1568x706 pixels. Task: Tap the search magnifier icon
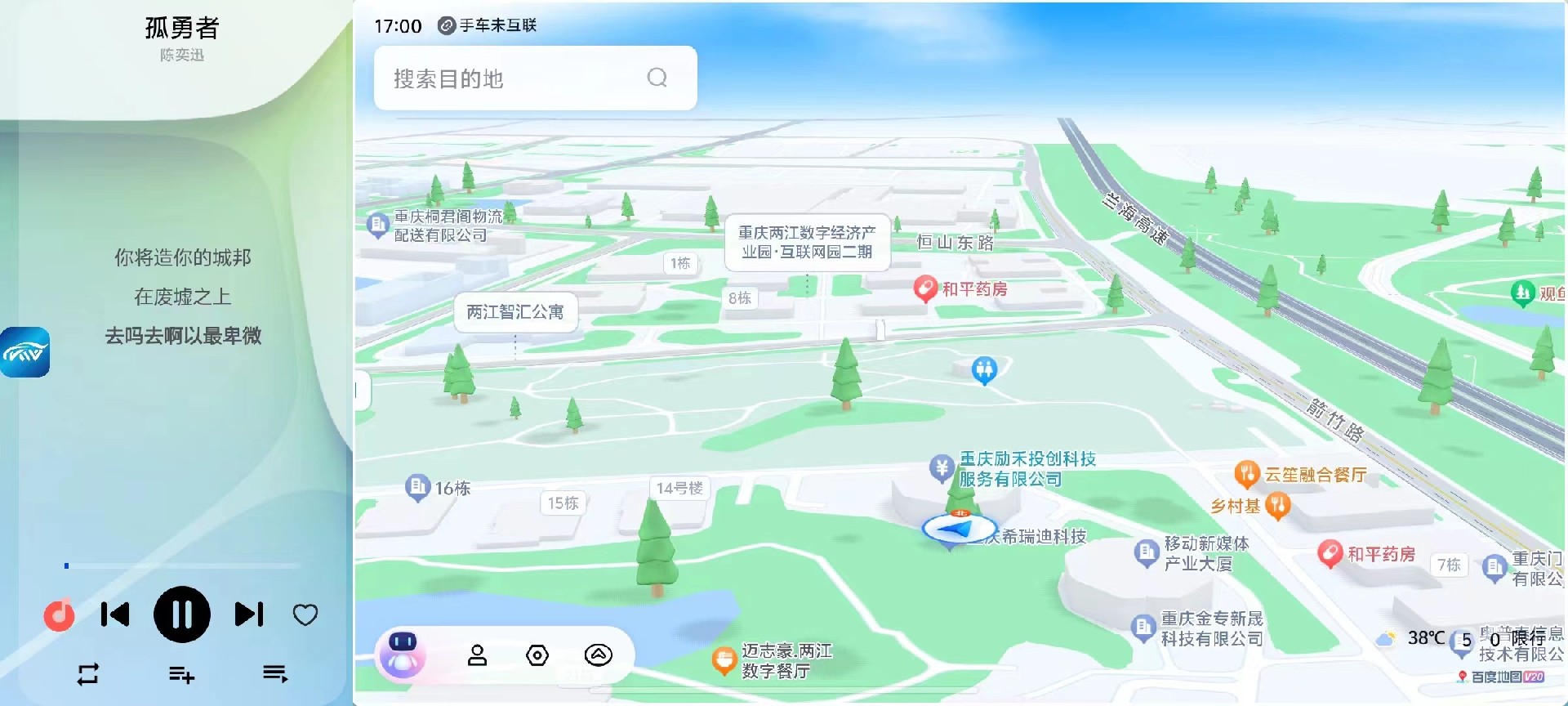[x=657, y=78]
